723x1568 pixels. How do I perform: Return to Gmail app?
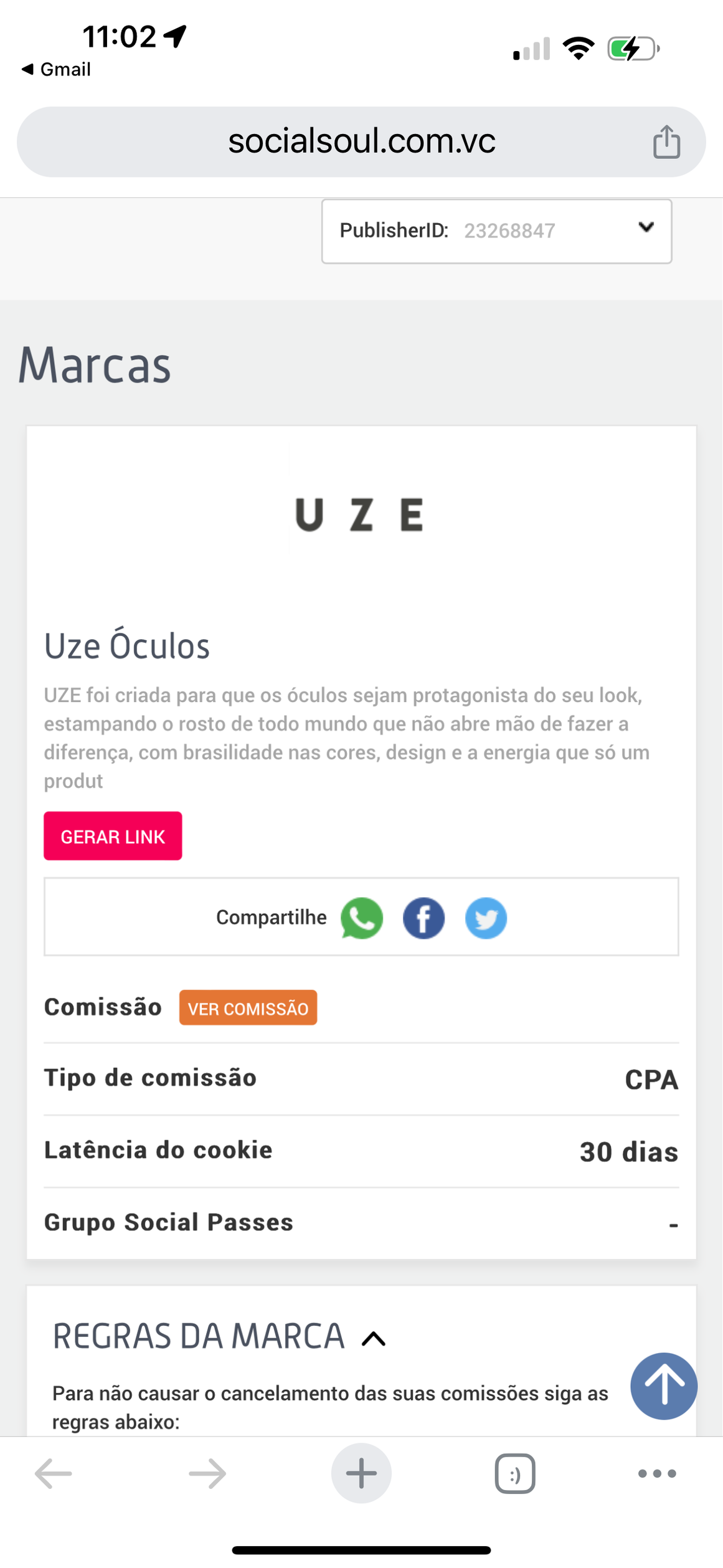(57, 69)
